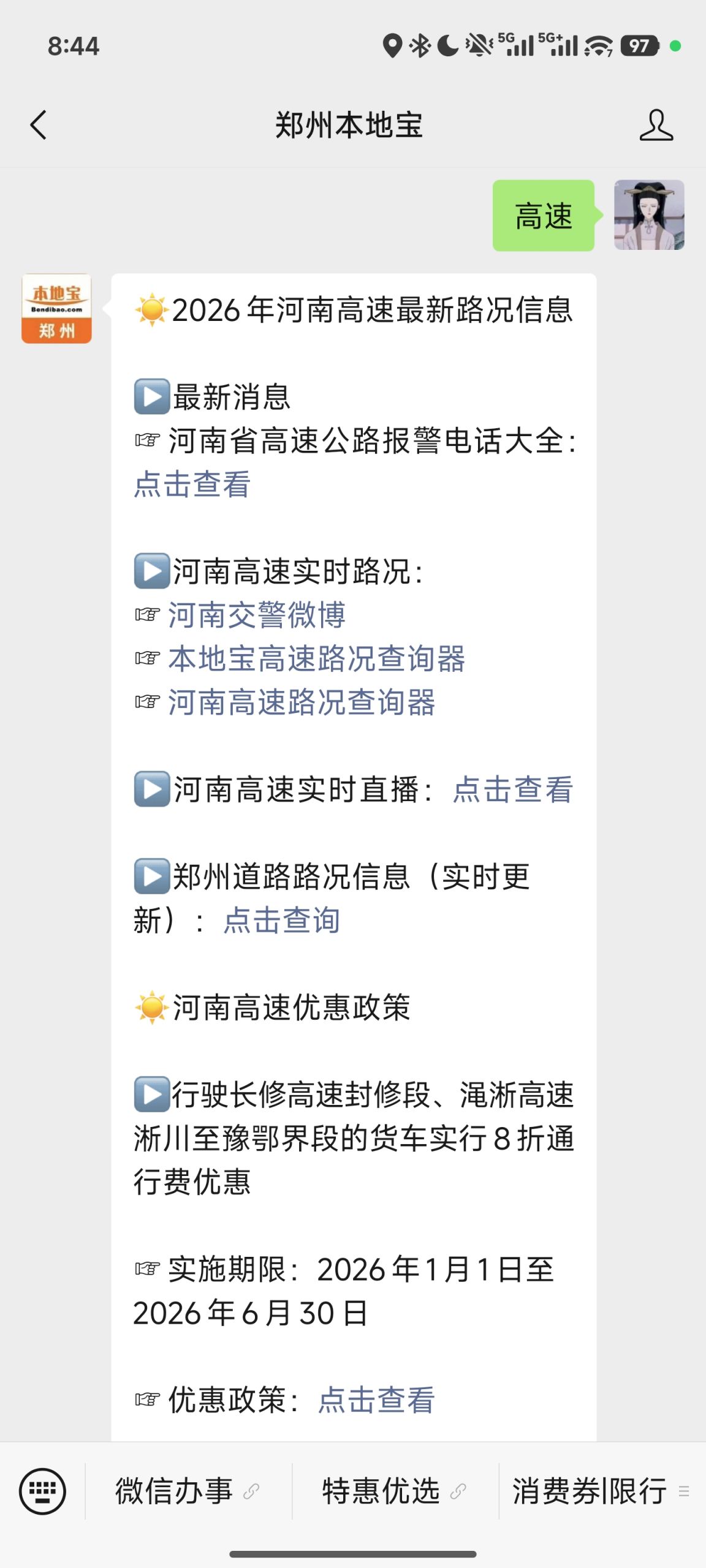This screenshot has width=706, height=1568.
Task: Open 河南交警微博 link
Action: (256, 616)
